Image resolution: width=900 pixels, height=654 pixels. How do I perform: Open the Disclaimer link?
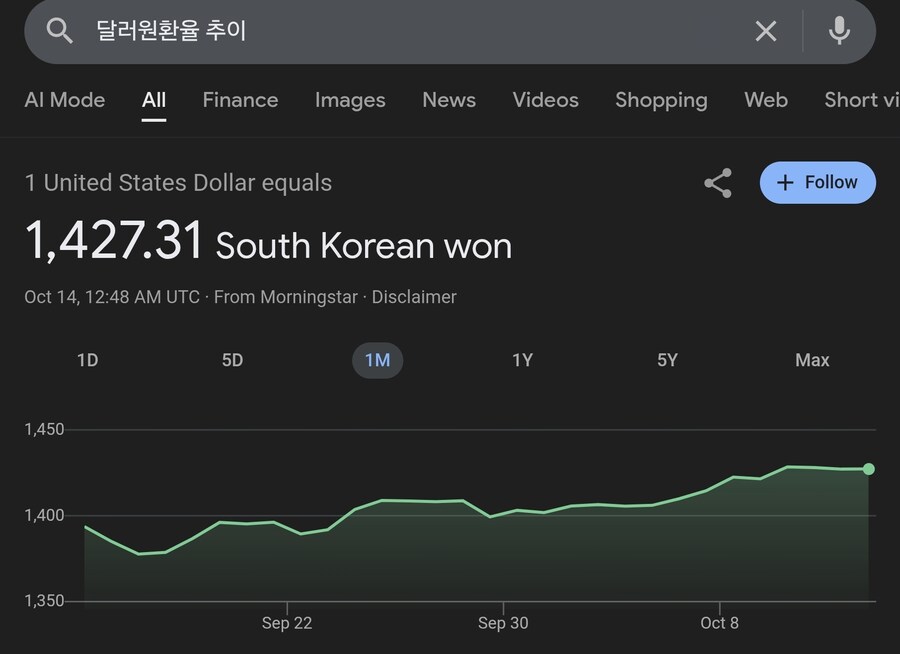coord(414,297)
